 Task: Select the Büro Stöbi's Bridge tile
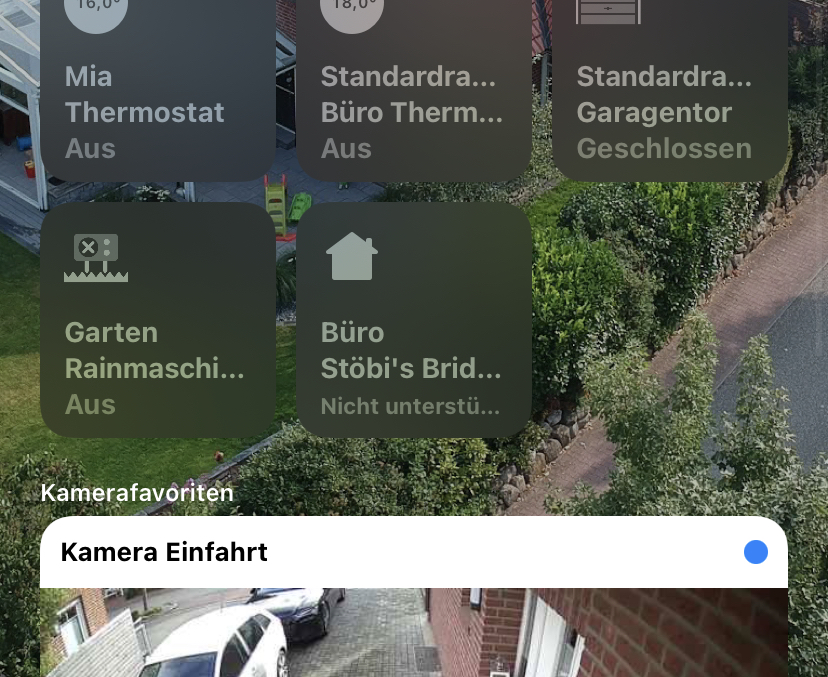413,320
